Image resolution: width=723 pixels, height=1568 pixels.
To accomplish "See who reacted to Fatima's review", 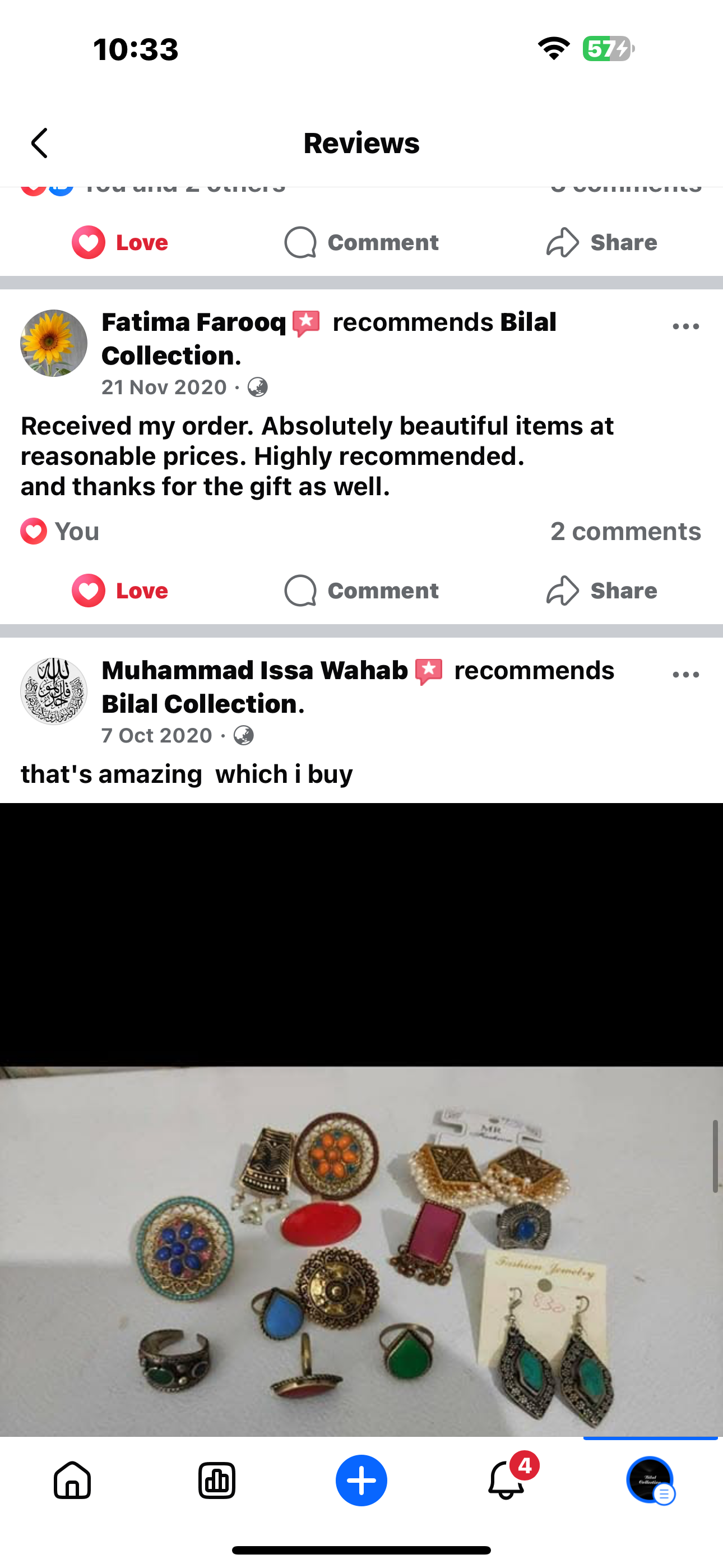I will pyautogui.click(x=59, y=532).
